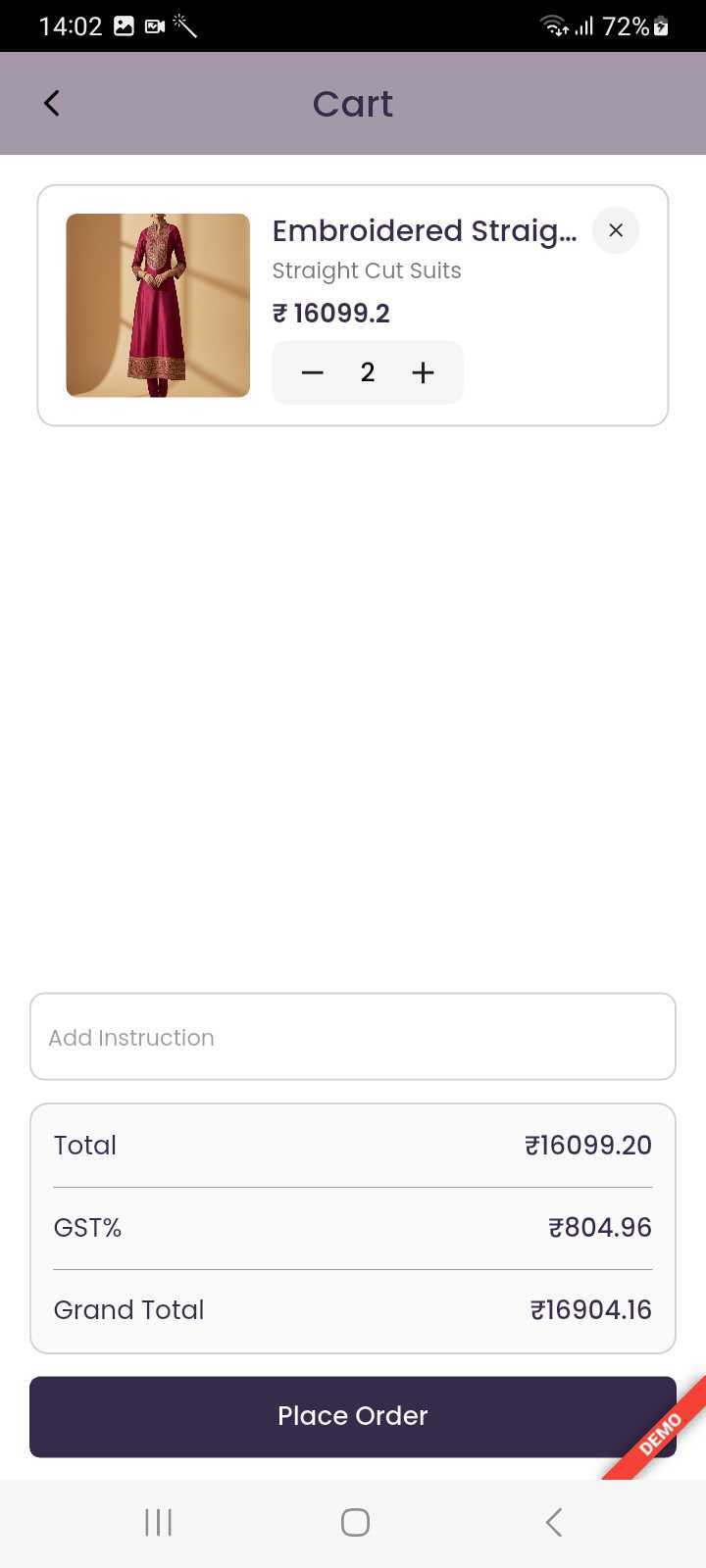The height and width of the screenshot is (1568, 706).
Task: Go back from the Cart screen
Action: tap(52, 103)
